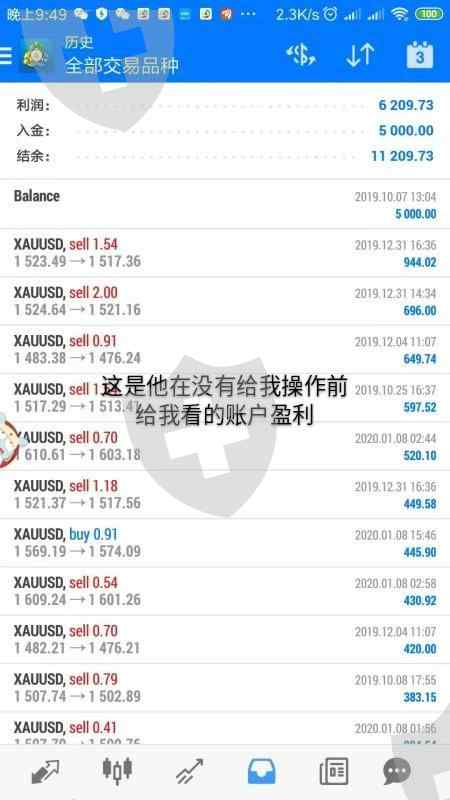Viewport: 450px width, 800px height.
Task: Switch to the candlestick chart tab
Action: coord(117,770)
